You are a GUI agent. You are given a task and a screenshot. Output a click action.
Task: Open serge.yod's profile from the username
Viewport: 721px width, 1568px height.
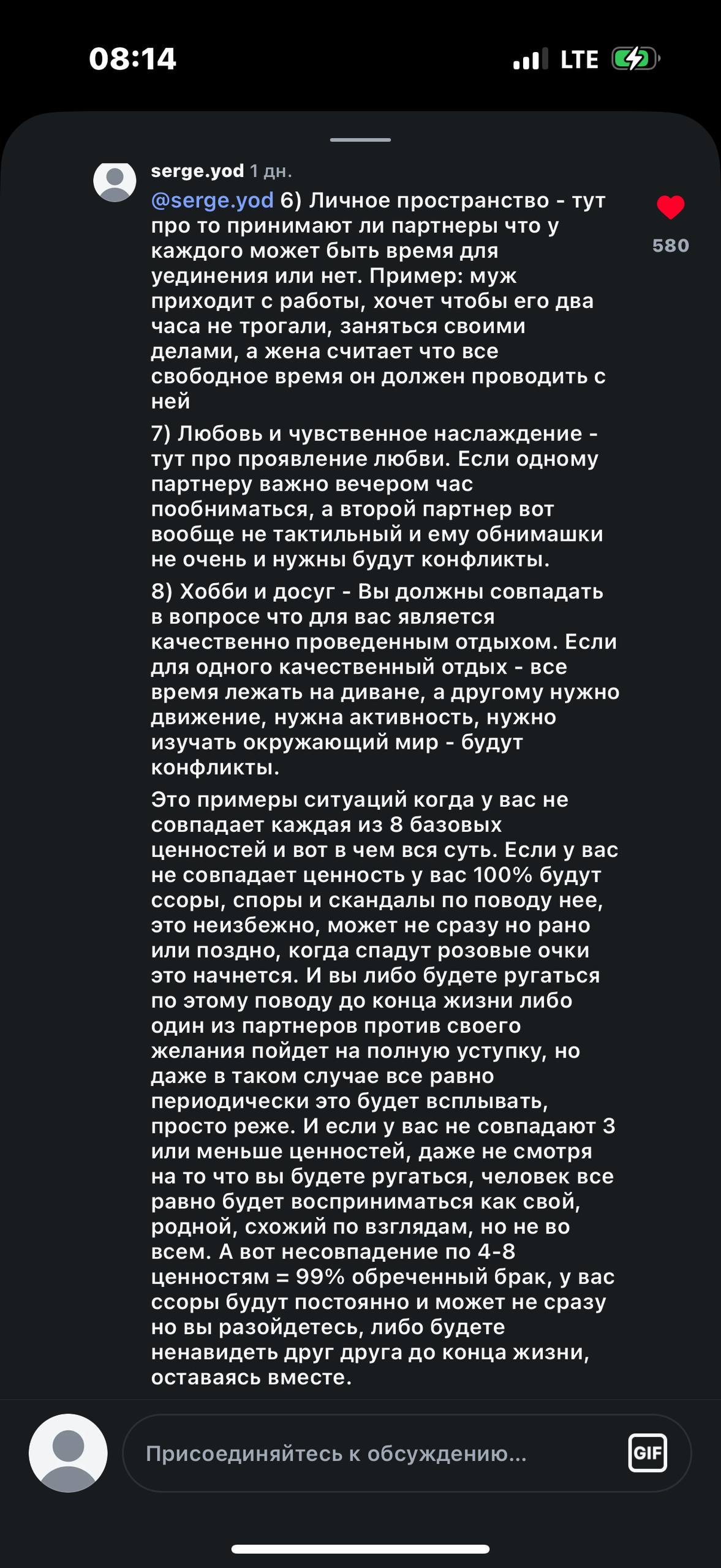pos(197,171)
